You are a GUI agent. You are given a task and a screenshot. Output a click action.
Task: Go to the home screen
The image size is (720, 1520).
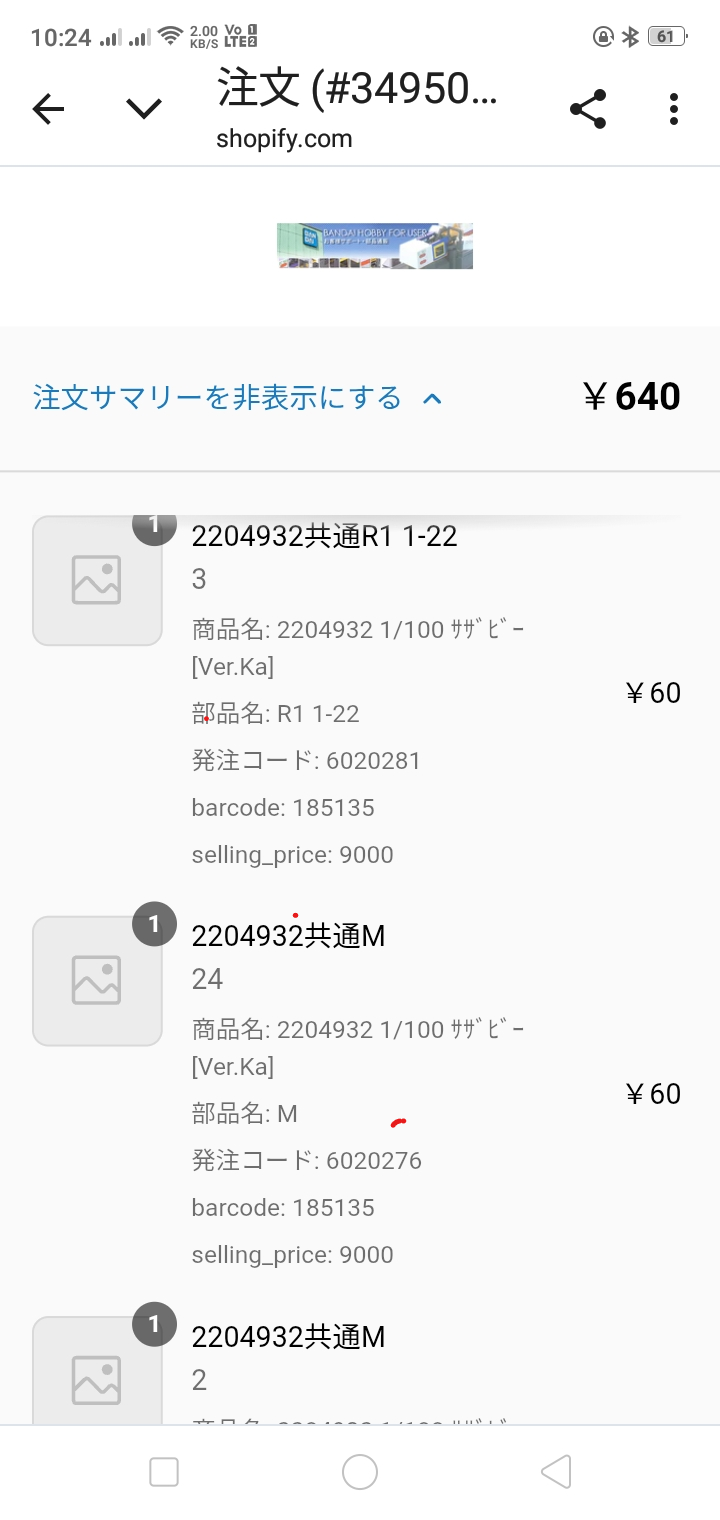pos(360,1472)
